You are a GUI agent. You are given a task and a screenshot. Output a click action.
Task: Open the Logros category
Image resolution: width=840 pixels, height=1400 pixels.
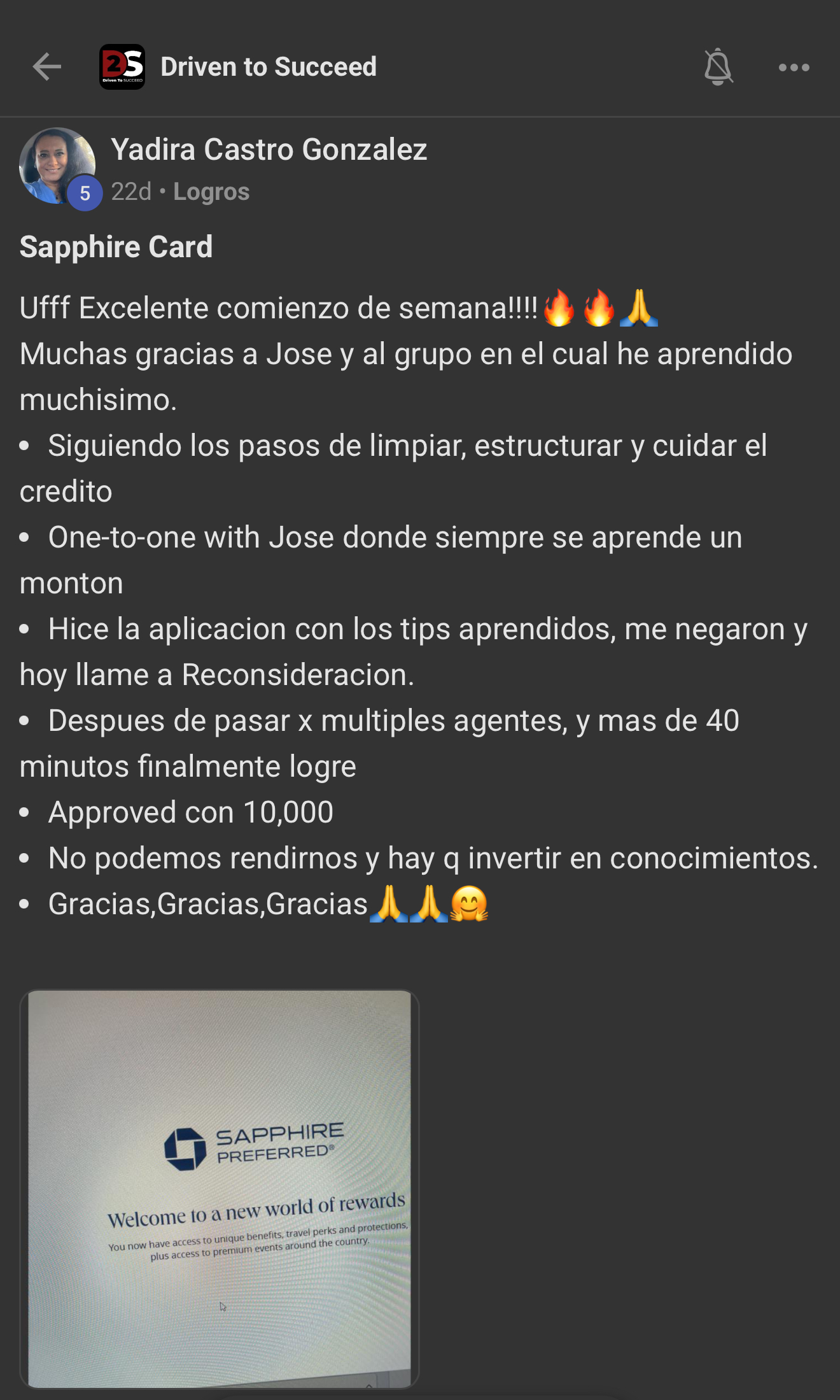coord(211,192)
